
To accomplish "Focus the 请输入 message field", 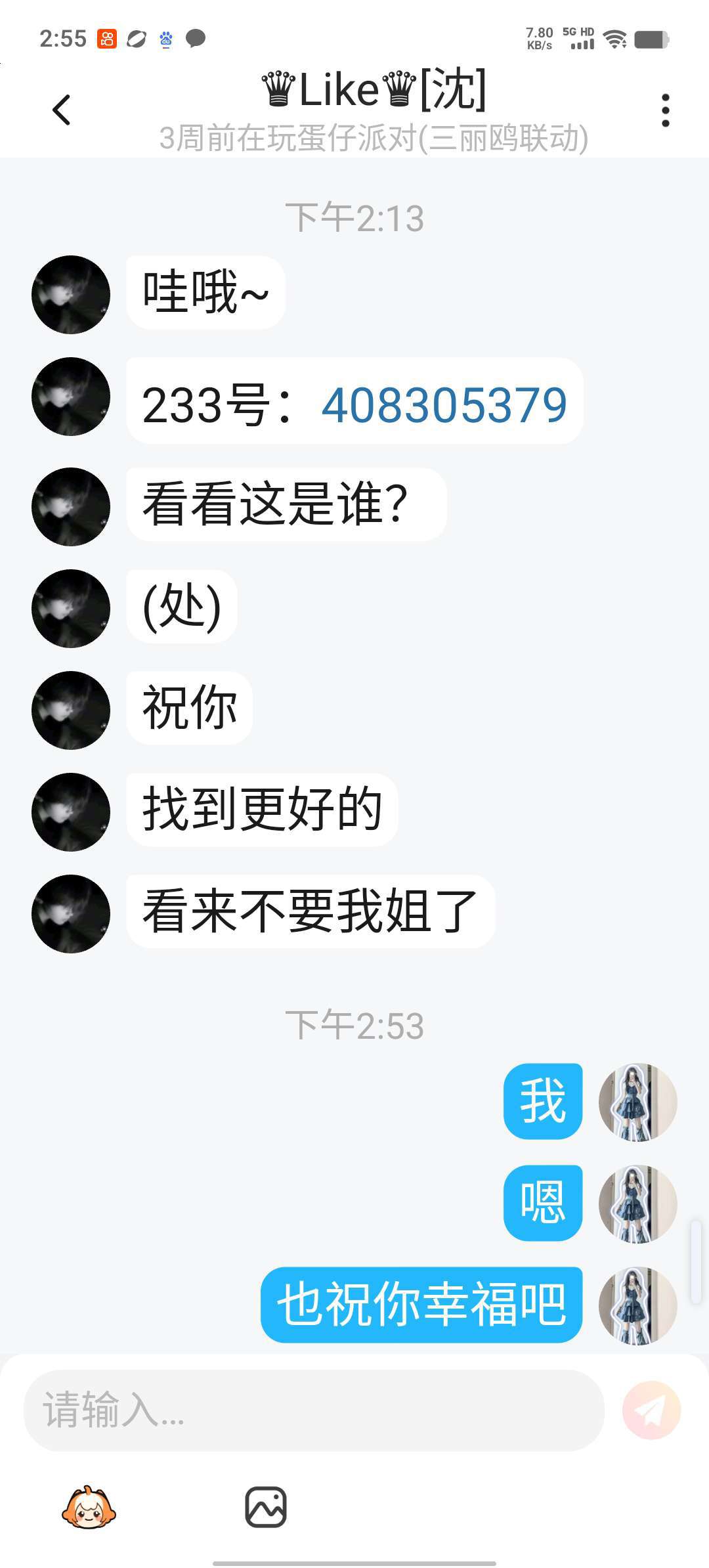I will [314, 1410].
